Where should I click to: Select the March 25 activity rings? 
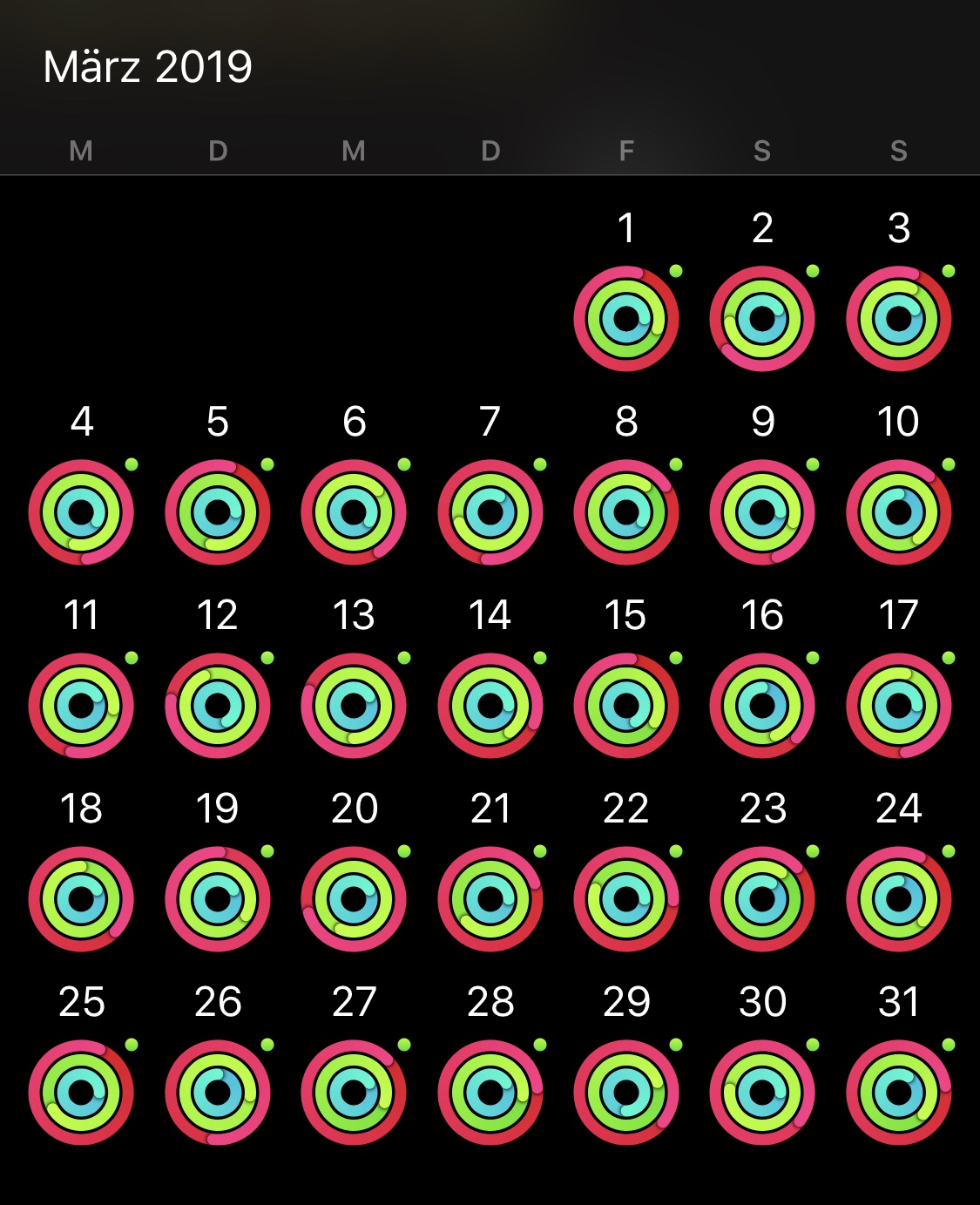(81, 1093)
